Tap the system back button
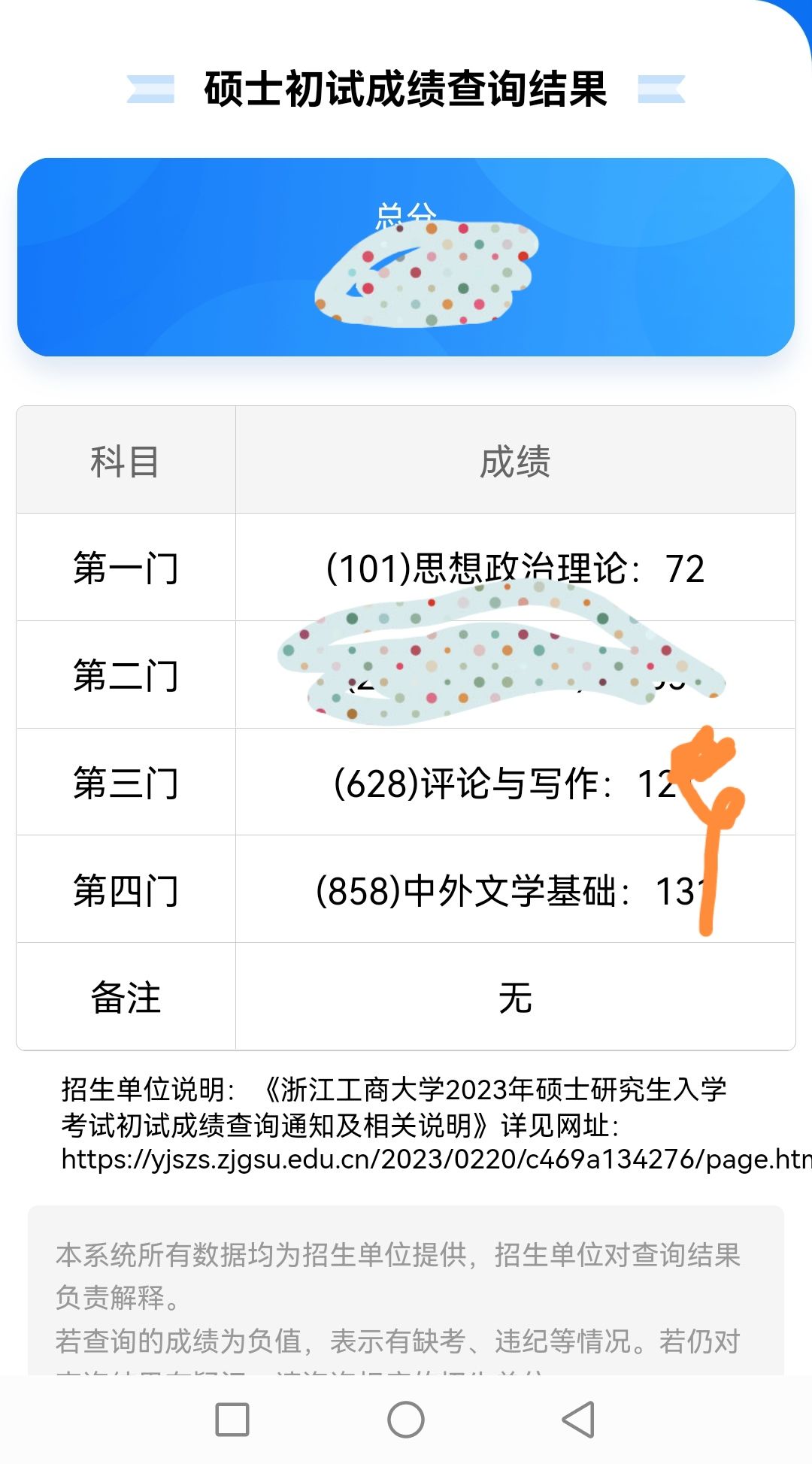The width and height of the screenshot is (812, 1464). tap(579, 1420)
